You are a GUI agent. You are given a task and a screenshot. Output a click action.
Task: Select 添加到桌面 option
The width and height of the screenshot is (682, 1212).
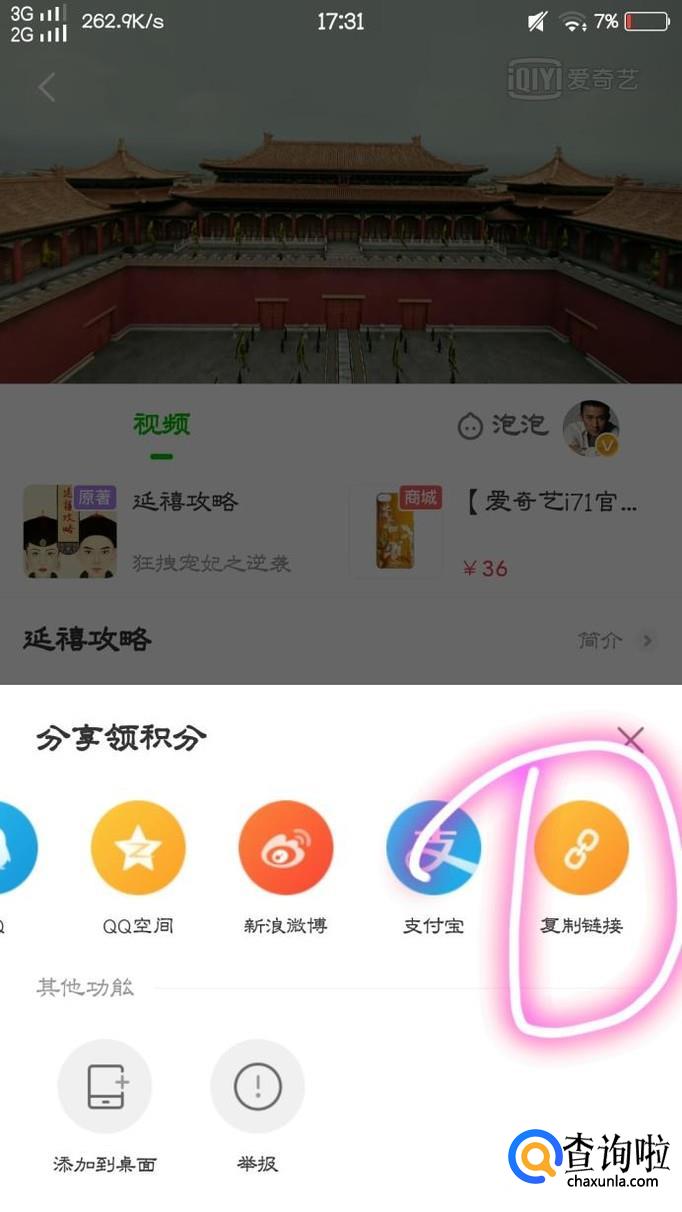tap(105, 1086)
